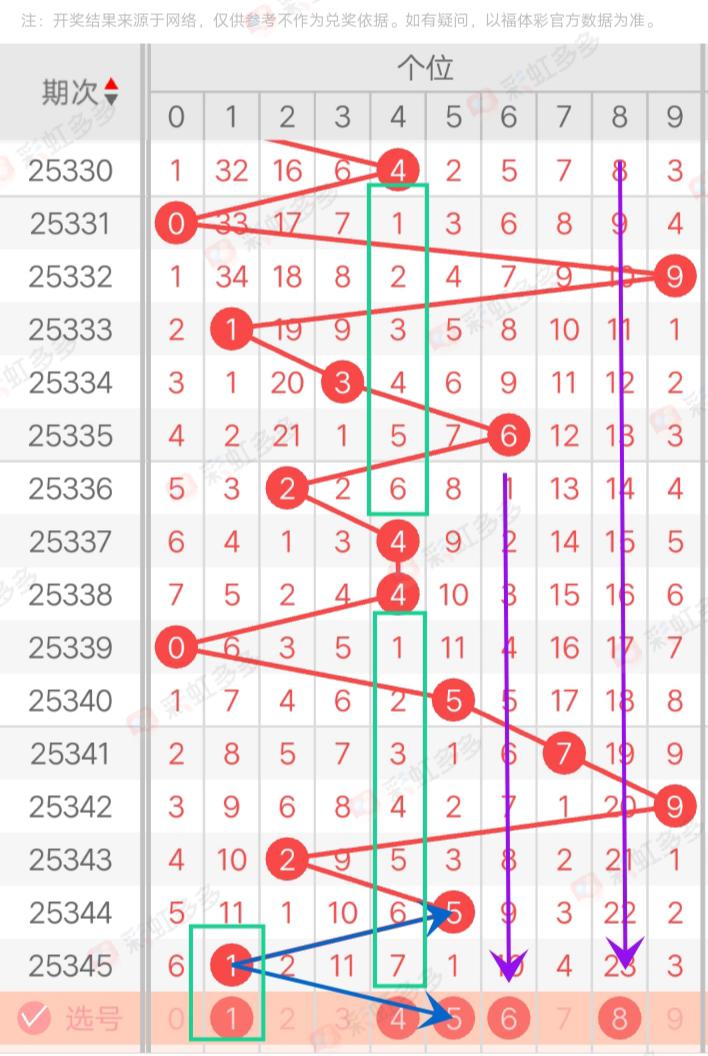Screen dimensions: 708x1056
Task: Deselect number 8 in the 选号 row
Action: click(x=620, y=1019)
